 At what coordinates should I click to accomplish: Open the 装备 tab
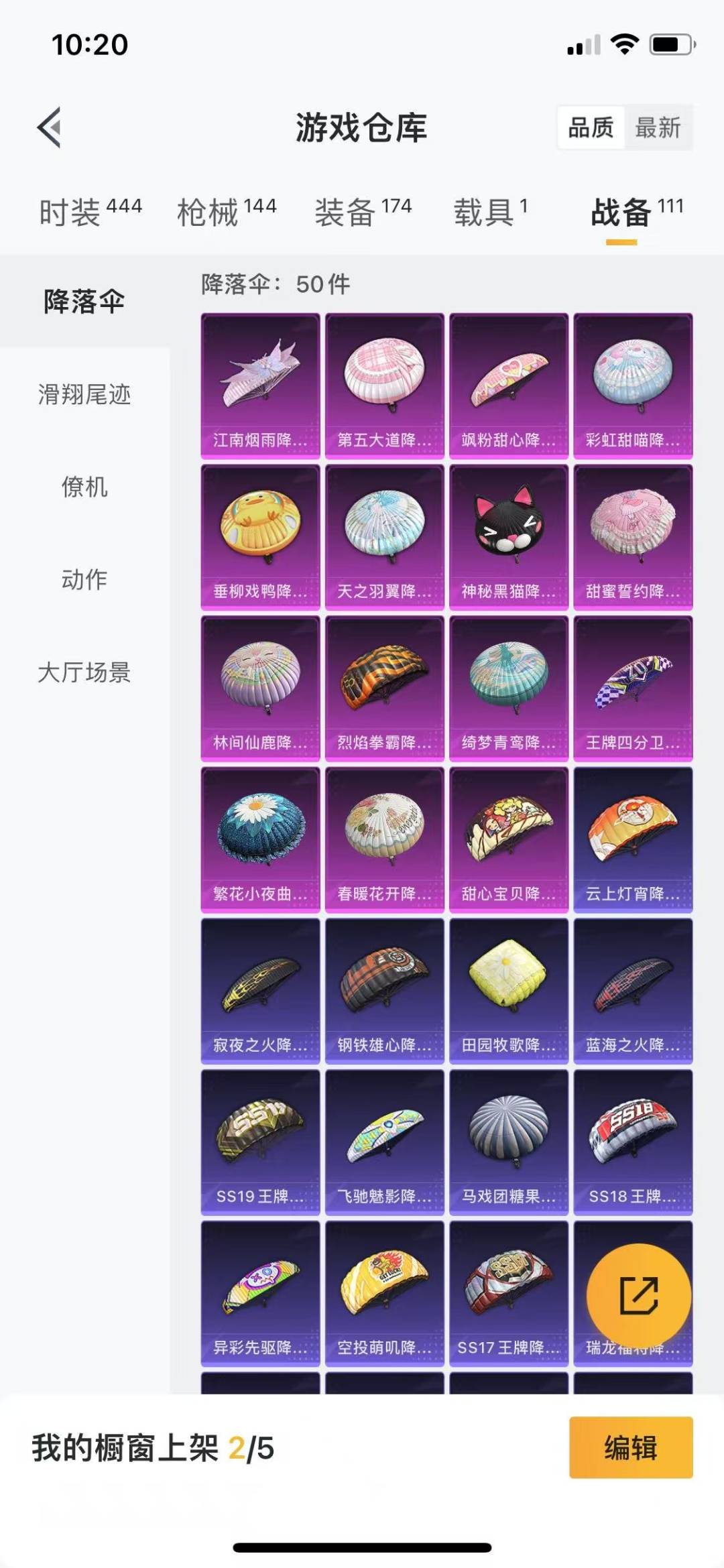point(363,212)
